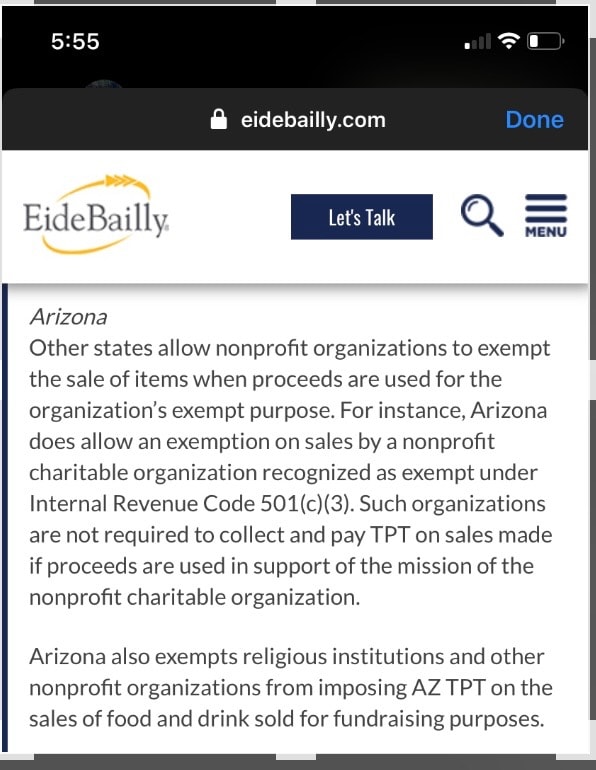
Task: Open the site search magnifier
Action: pyautogui.click(x=482, y=216)
